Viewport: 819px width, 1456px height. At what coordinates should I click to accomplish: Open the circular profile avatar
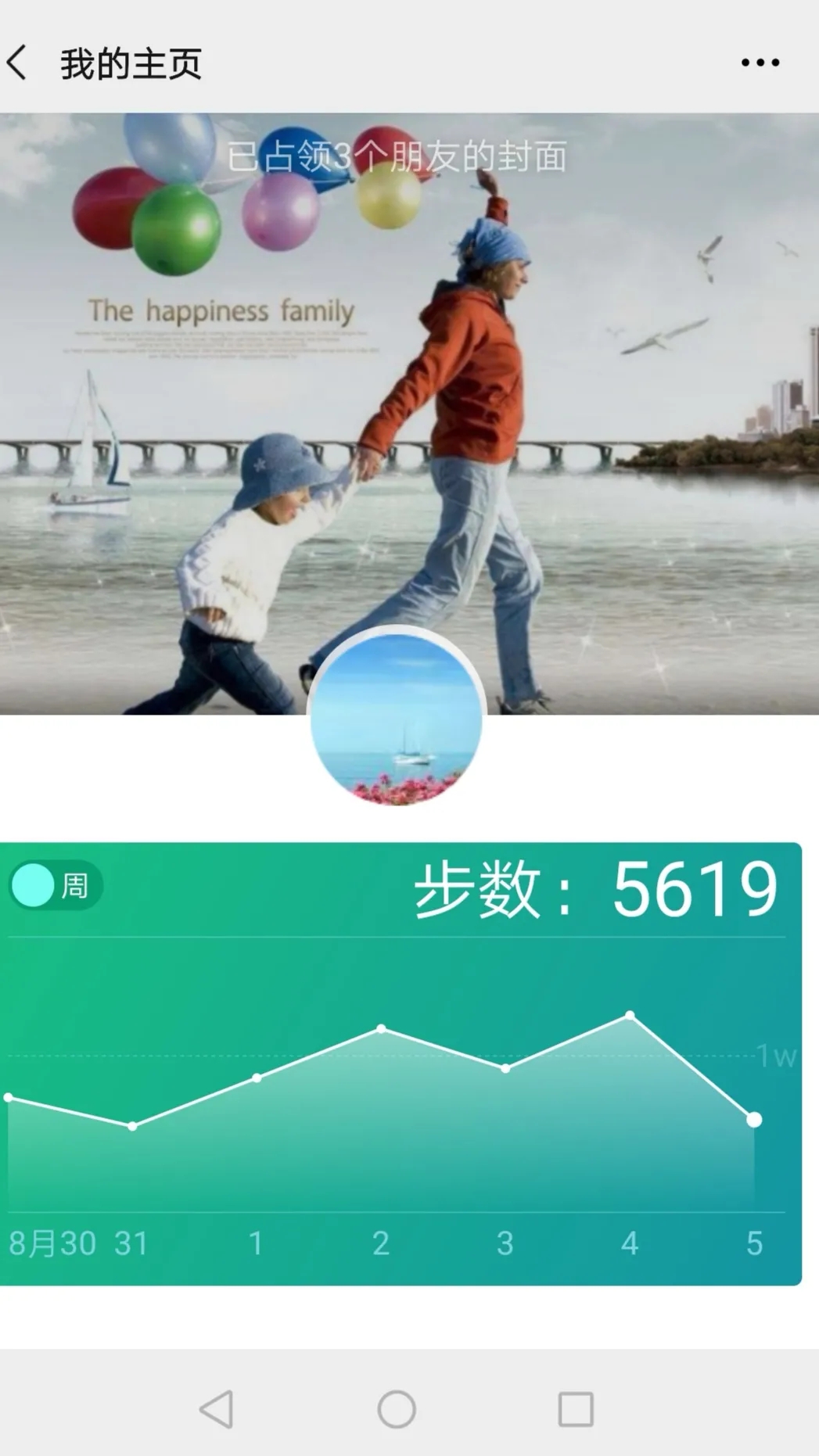pyautogui.click(x=396, y=719)
